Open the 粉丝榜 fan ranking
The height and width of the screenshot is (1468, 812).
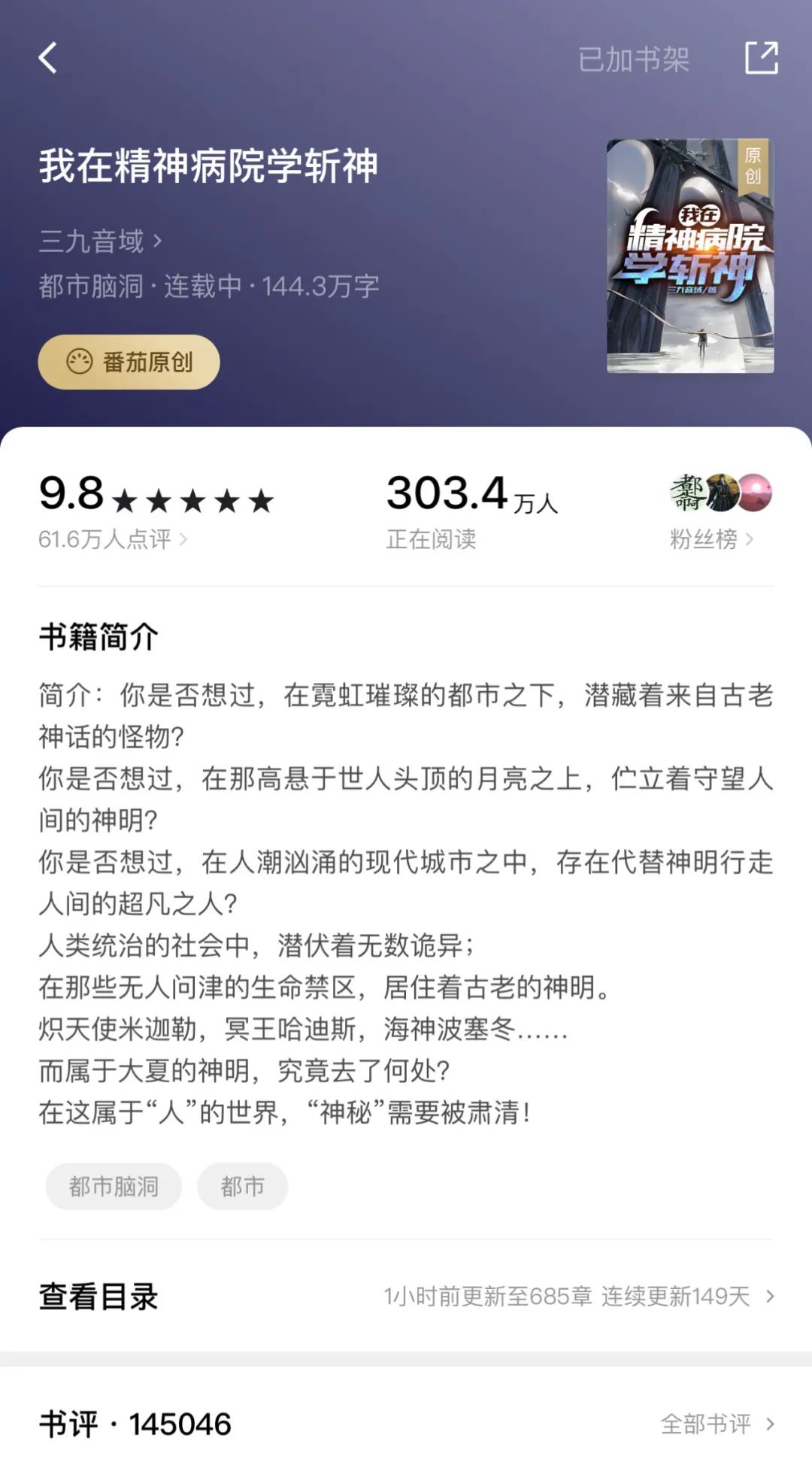(710, 538)
